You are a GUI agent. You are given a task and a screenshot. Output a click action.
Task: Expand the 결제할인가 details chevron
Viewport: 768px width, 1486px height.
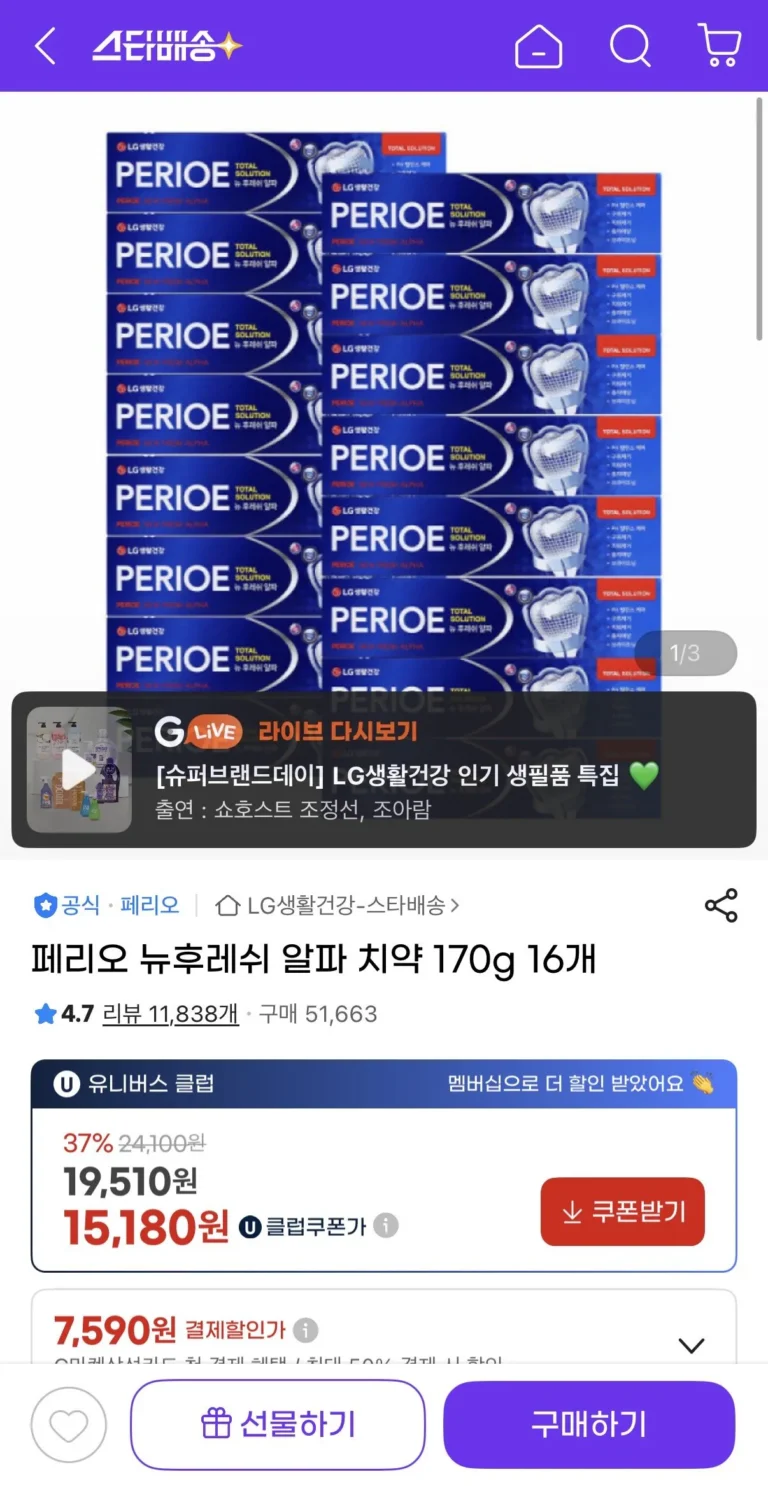[691, 1345]
